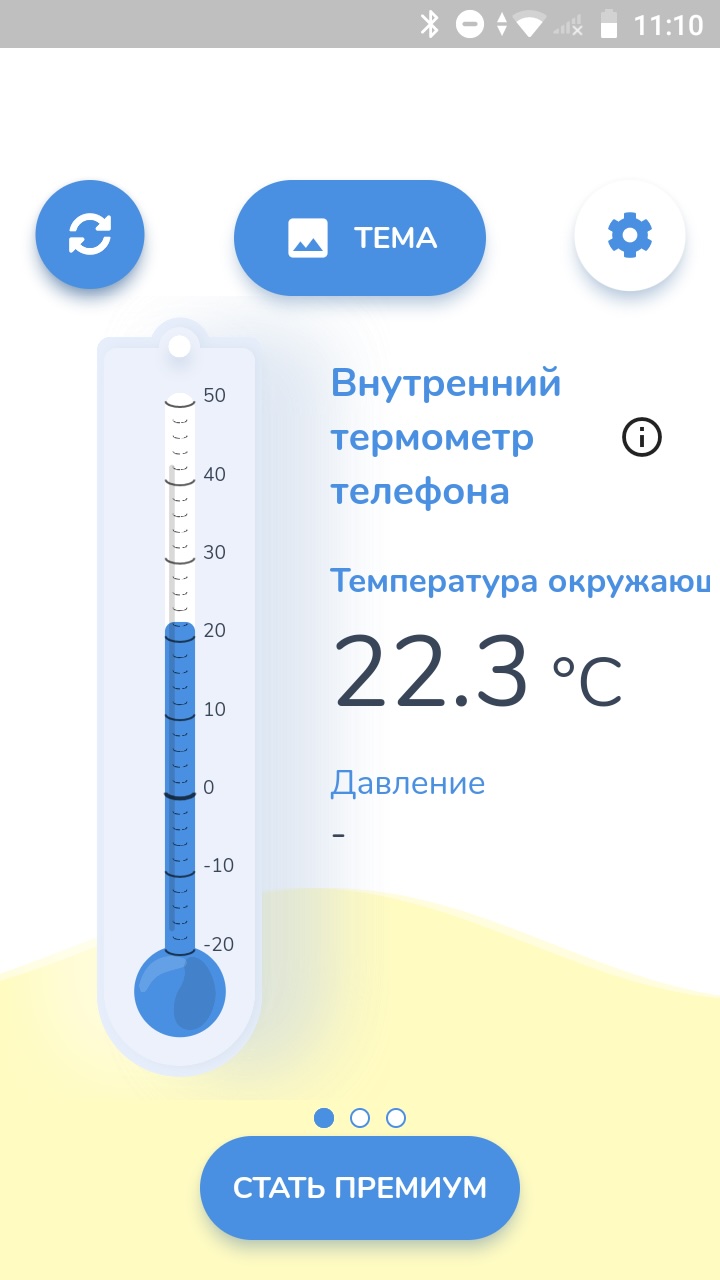The width and height of the screenshot is (720, 1280).
Task: Open settings via the gear icon
Action: point(630,236)
